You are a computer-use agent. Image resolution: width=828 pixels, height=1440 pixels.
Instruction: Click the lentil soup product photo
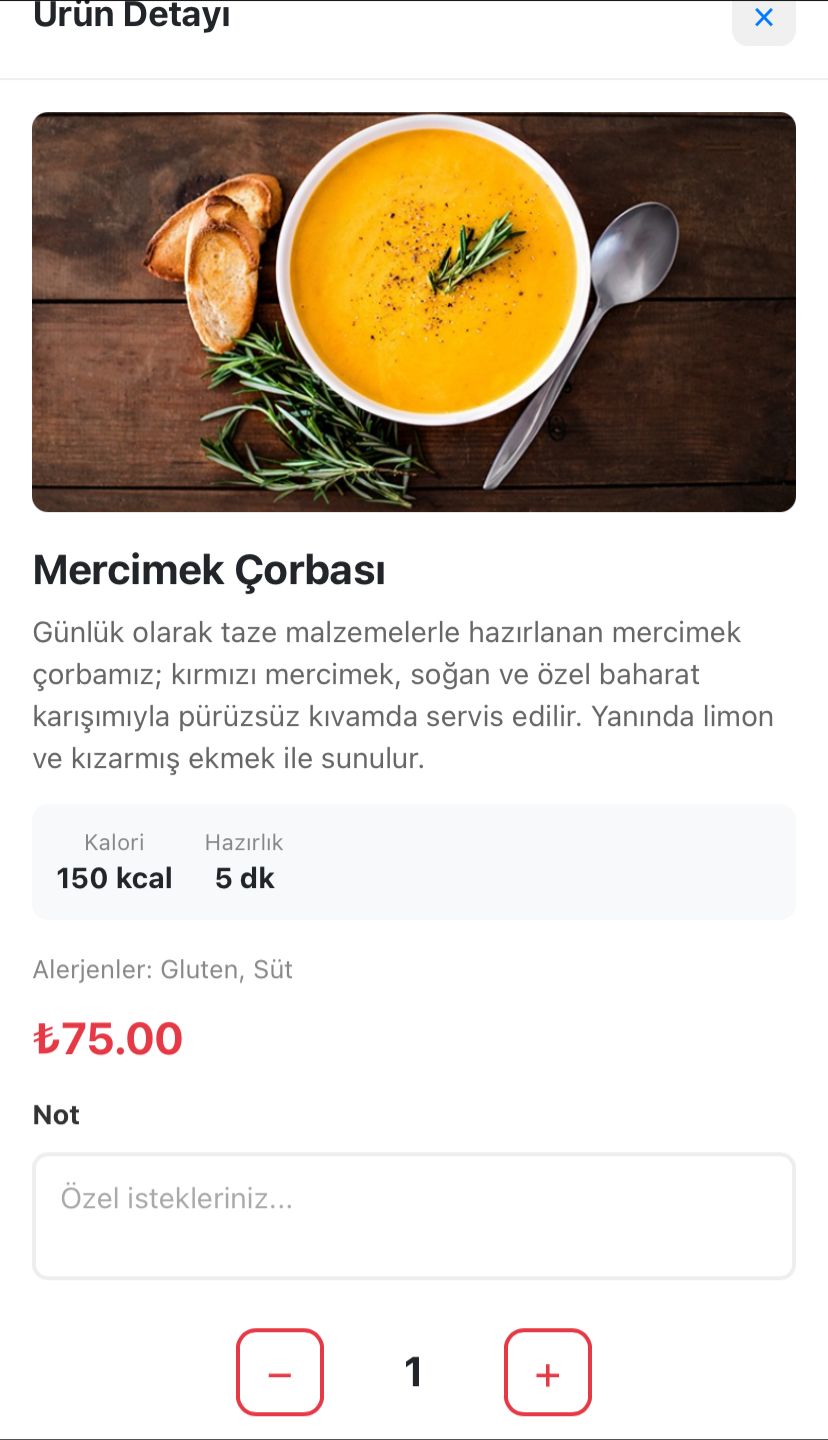(414, 311)
